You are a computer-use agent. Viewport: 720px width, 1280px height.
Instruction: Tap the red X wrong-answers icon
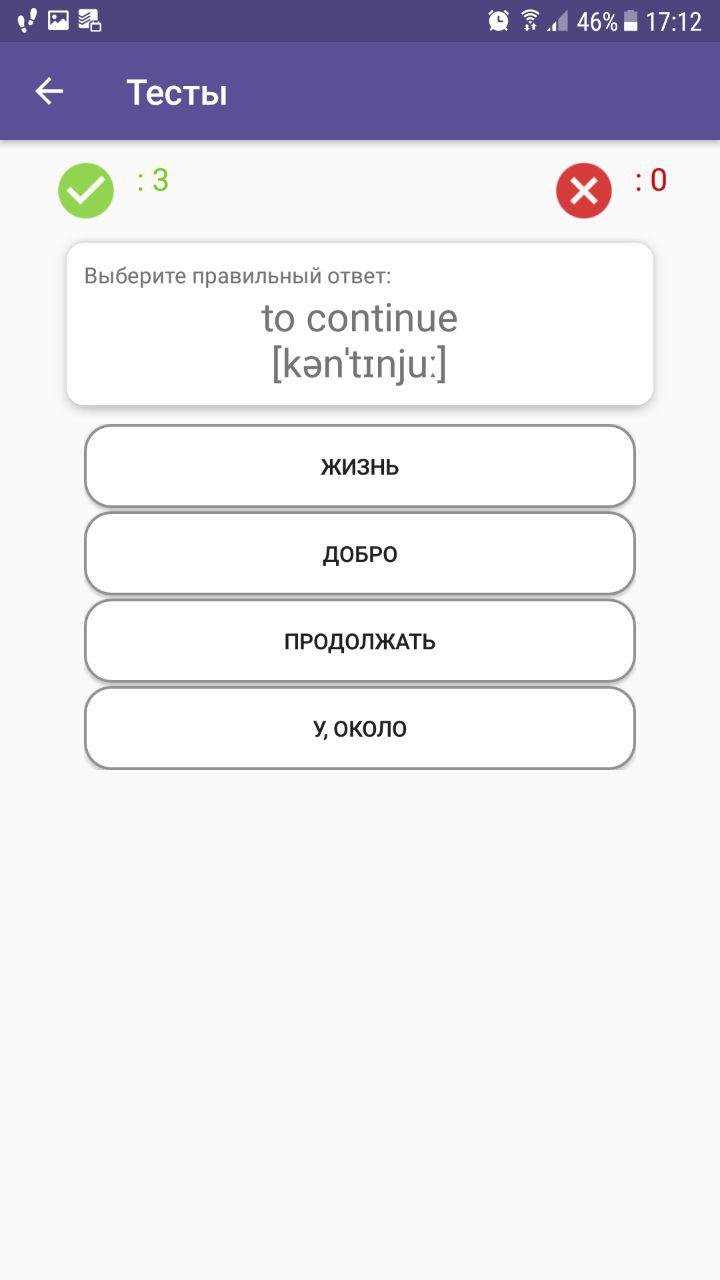pos(583,190)
